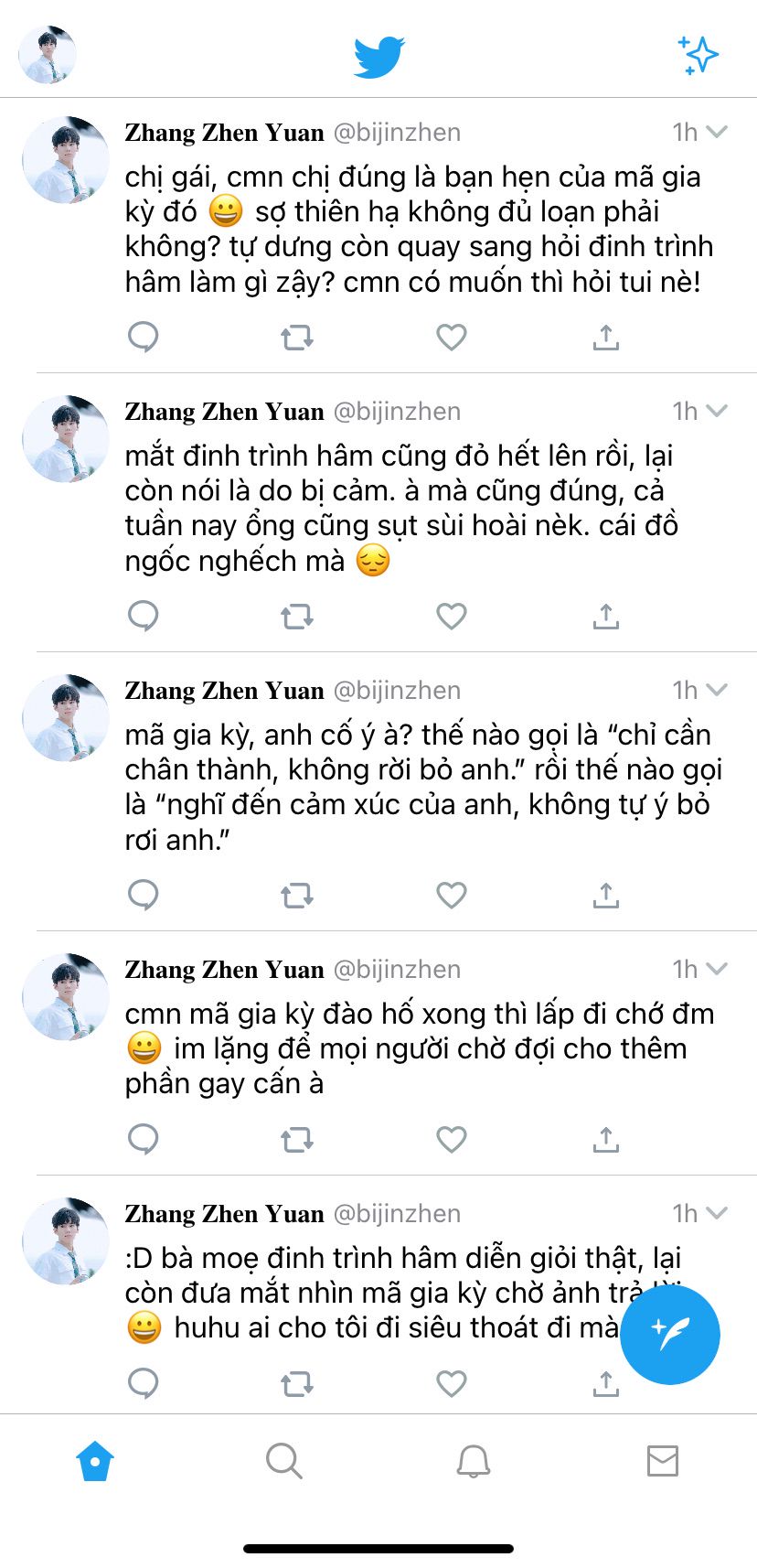Tap the sparkle icon for latest tweets
757x1568 pixels.
click(x=698, y=55)
